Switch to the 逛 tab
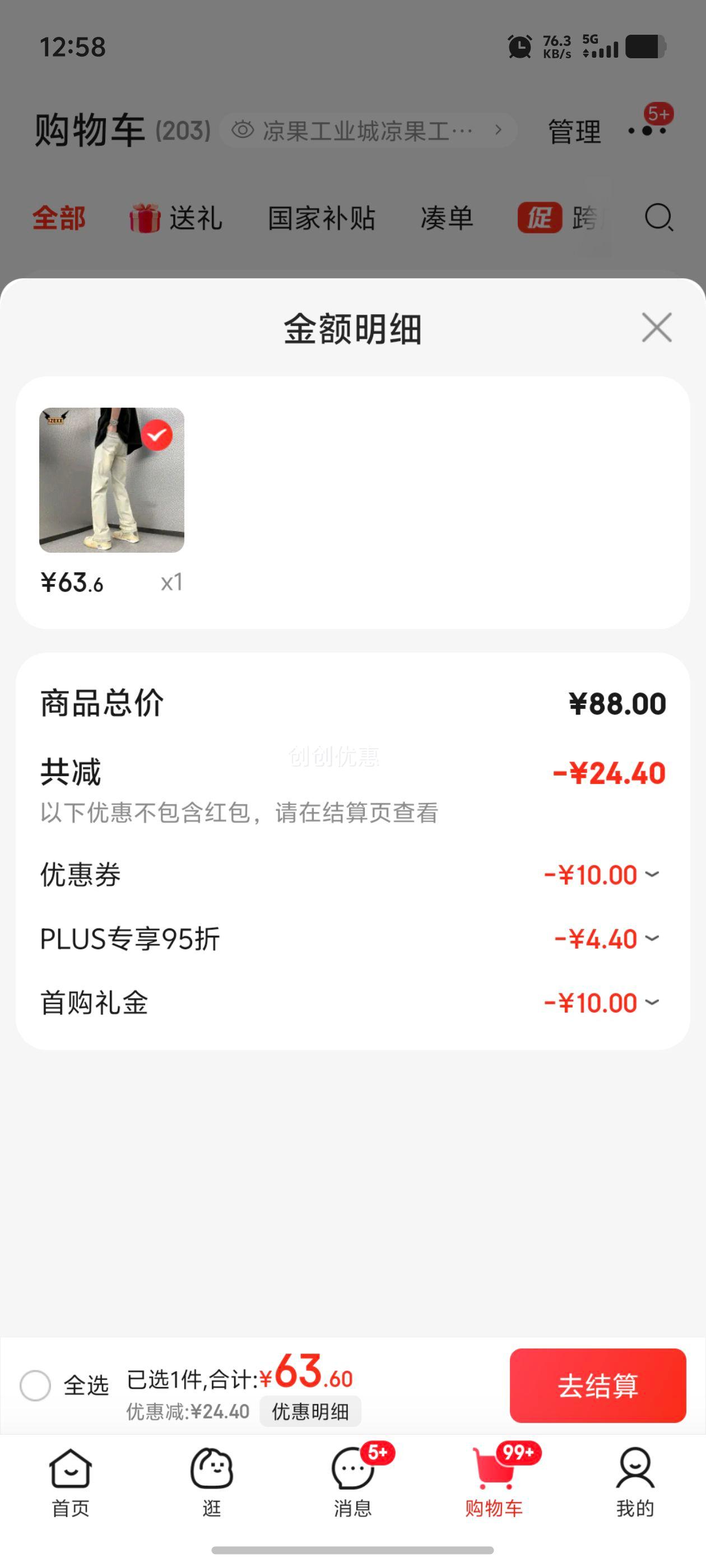706x1568 pixels. point(211,1482)
